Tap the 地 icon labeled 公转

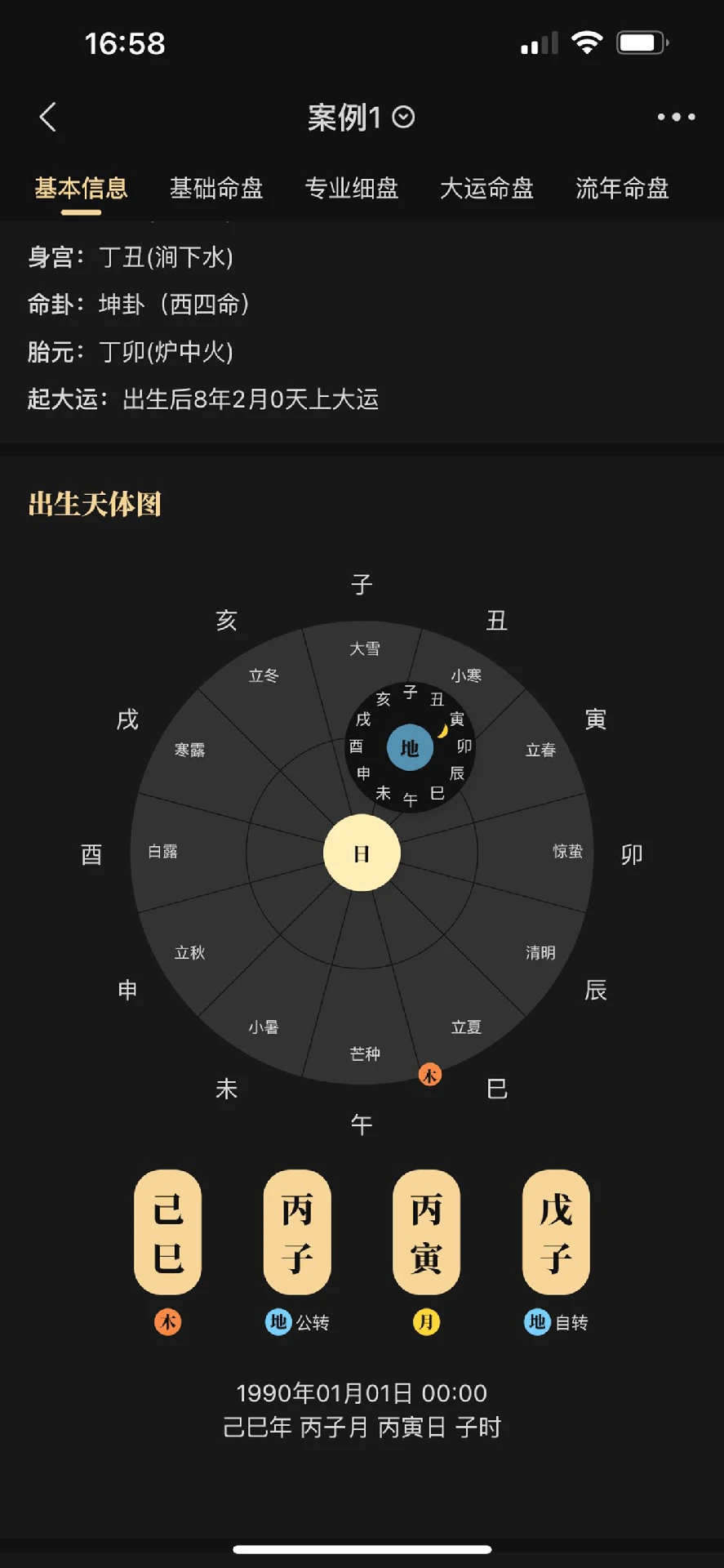278,1322
